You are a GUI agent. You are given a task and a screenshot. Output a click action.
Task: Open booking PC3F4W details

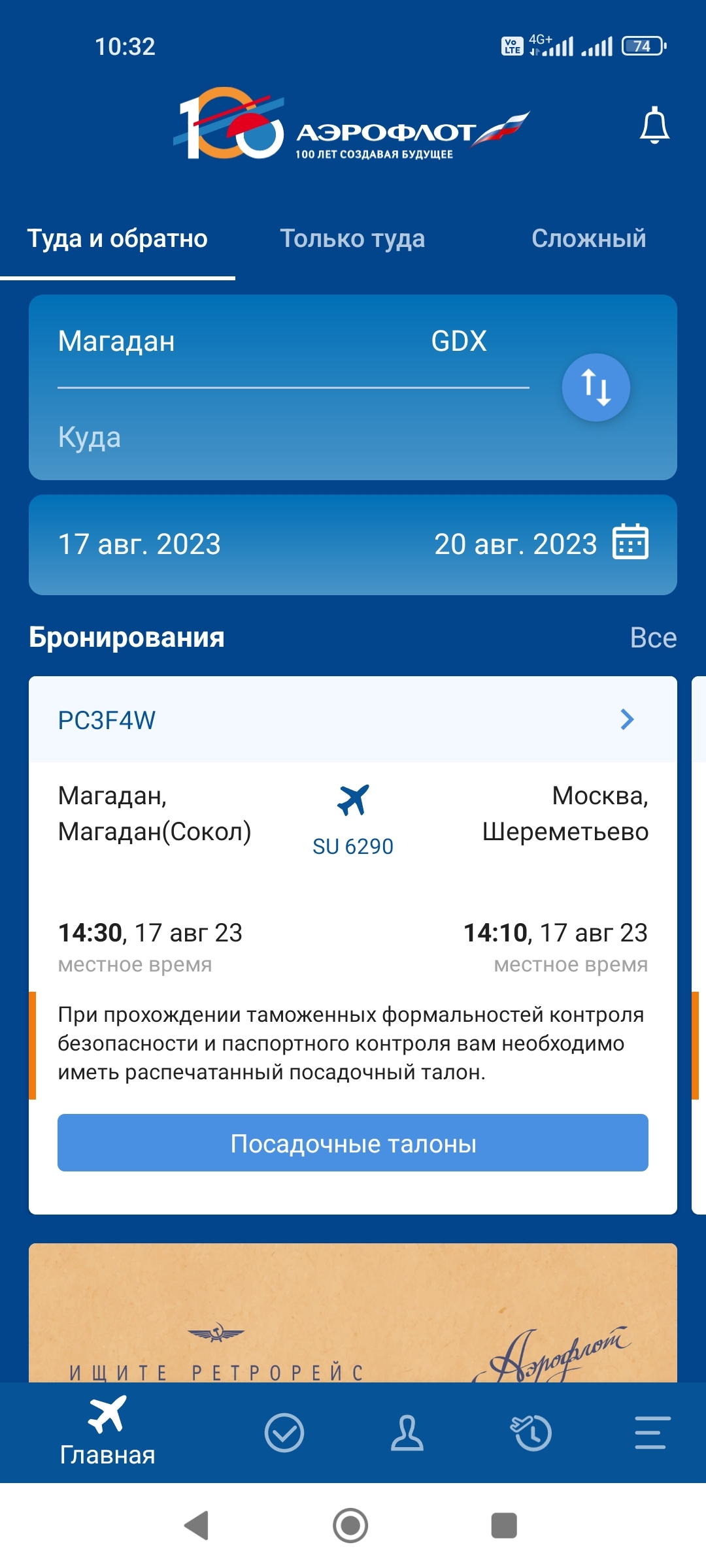[353, 720]
